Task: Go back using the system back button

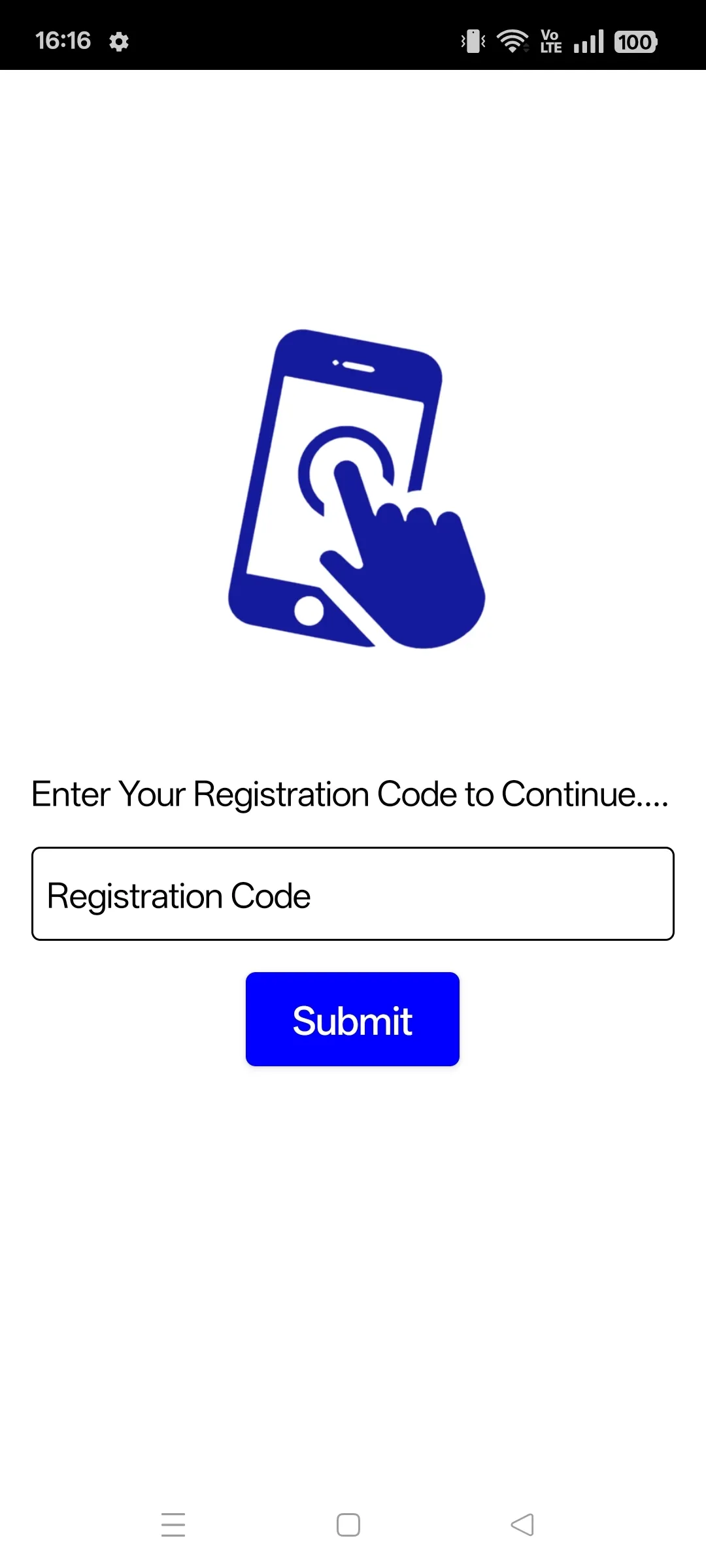Action: [x=522, y=1525]
